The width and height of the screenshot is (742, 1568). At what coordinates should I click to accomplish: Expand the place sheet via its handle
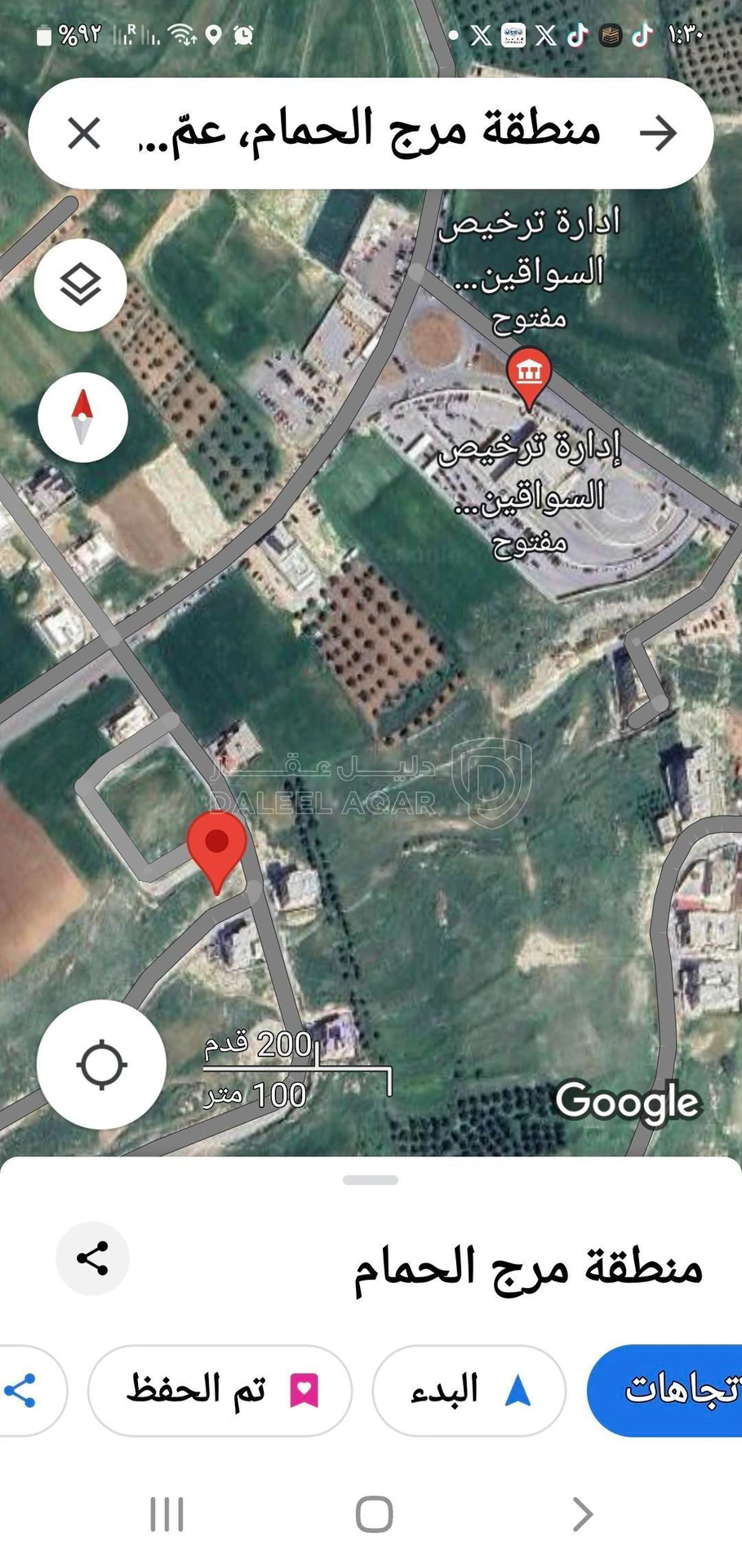point(371,1180)
